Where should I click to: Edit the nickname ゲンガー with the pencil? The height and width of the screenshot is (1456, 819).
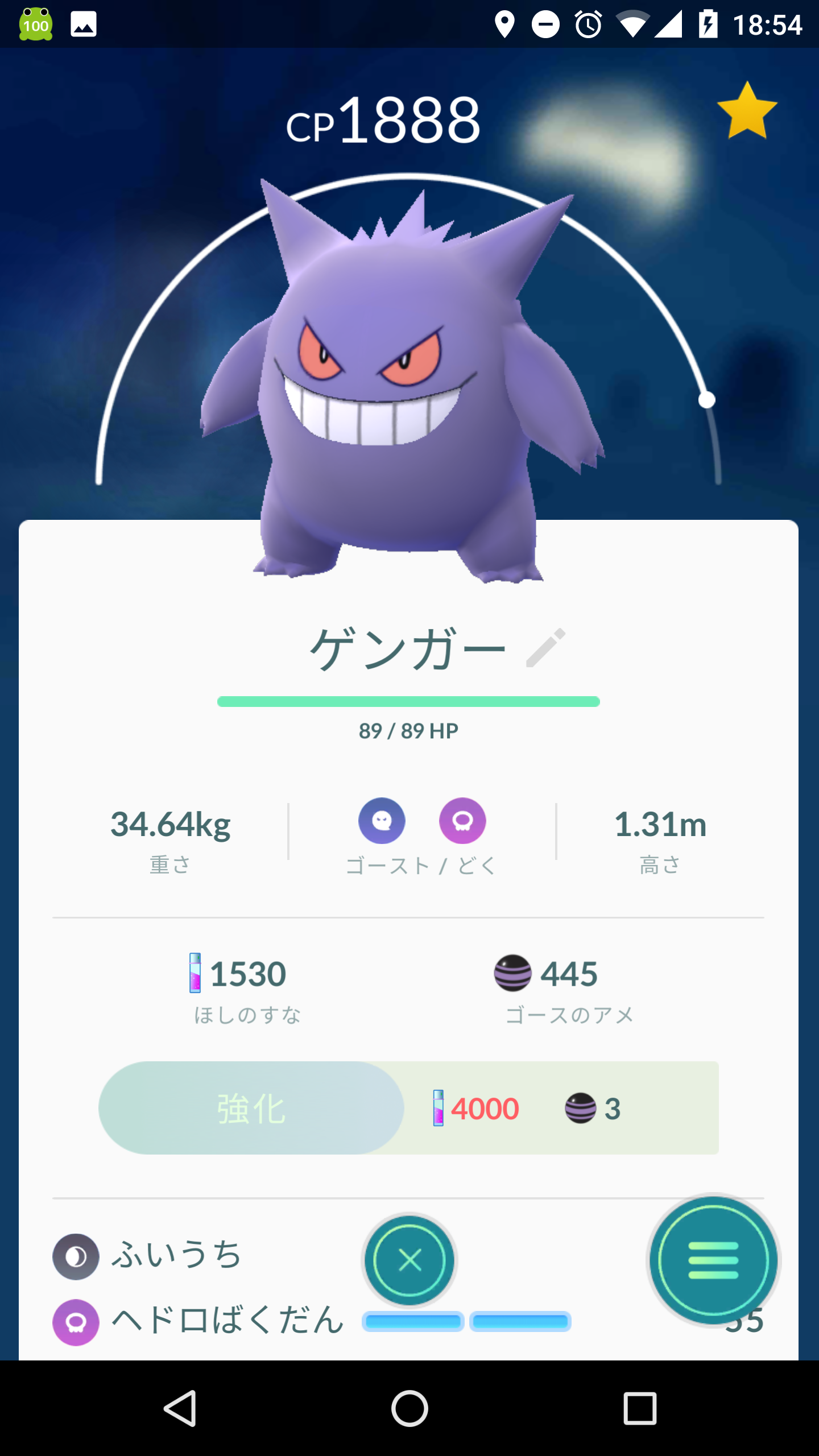point(545,648)
